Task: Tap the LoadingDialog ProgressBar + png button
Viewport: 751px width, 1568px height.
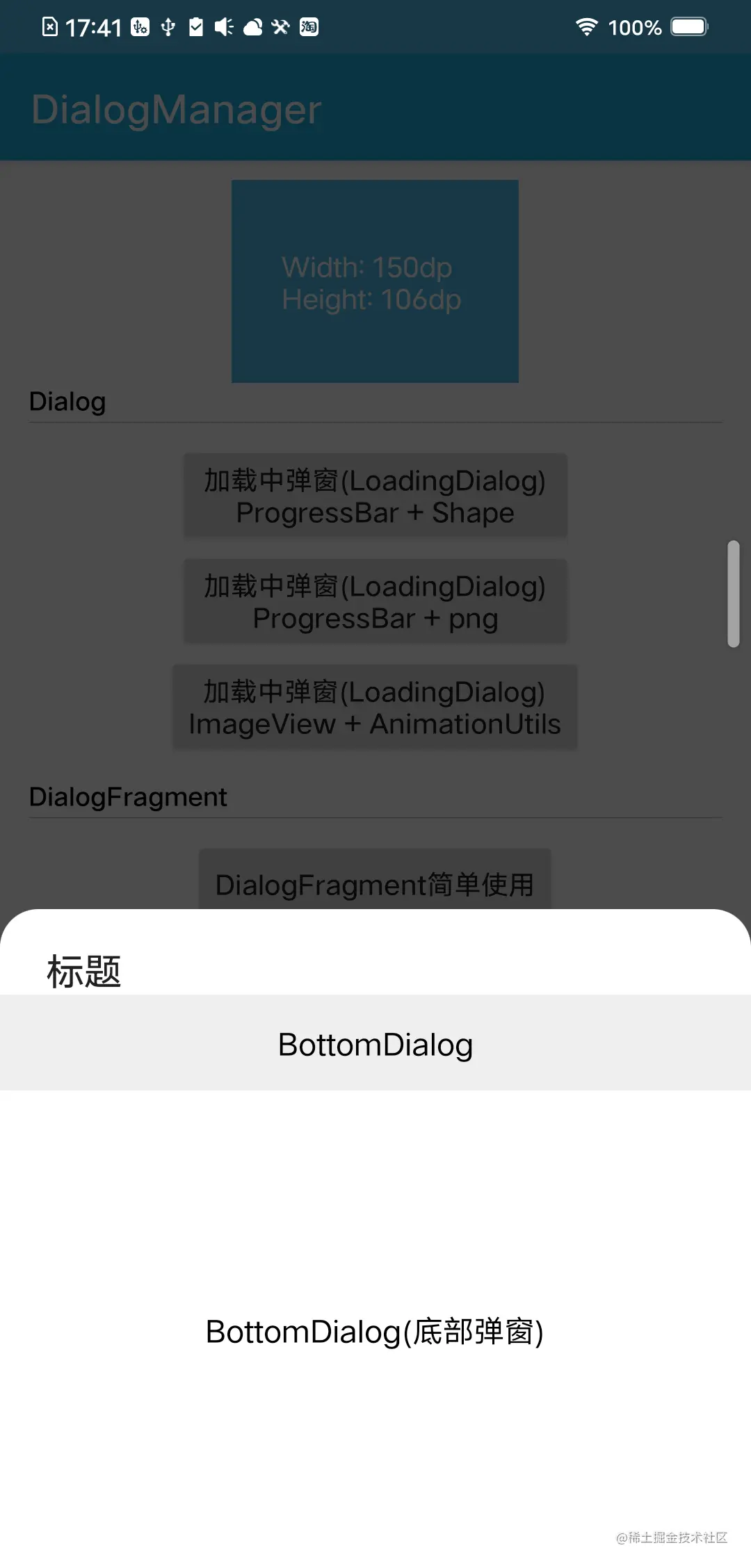Action: coord(375,602)
